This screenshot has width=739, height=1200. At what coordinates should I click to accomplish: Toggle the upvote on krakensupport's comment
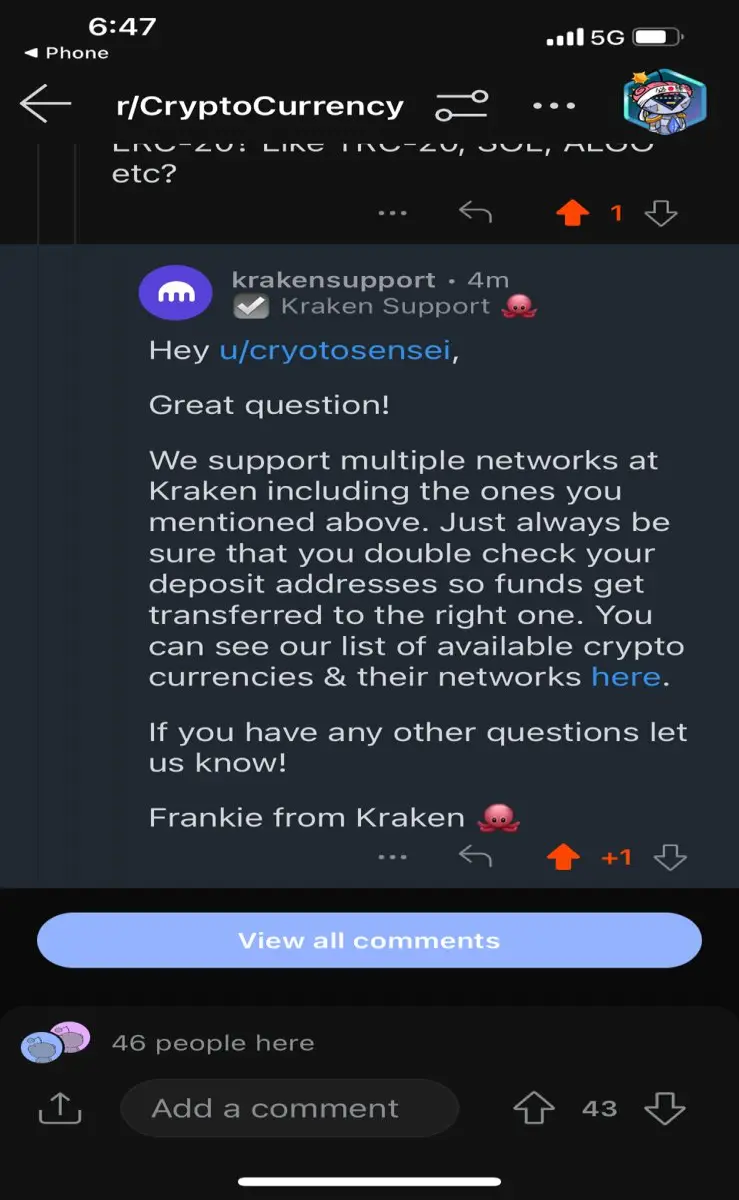[x=564, y=857]
